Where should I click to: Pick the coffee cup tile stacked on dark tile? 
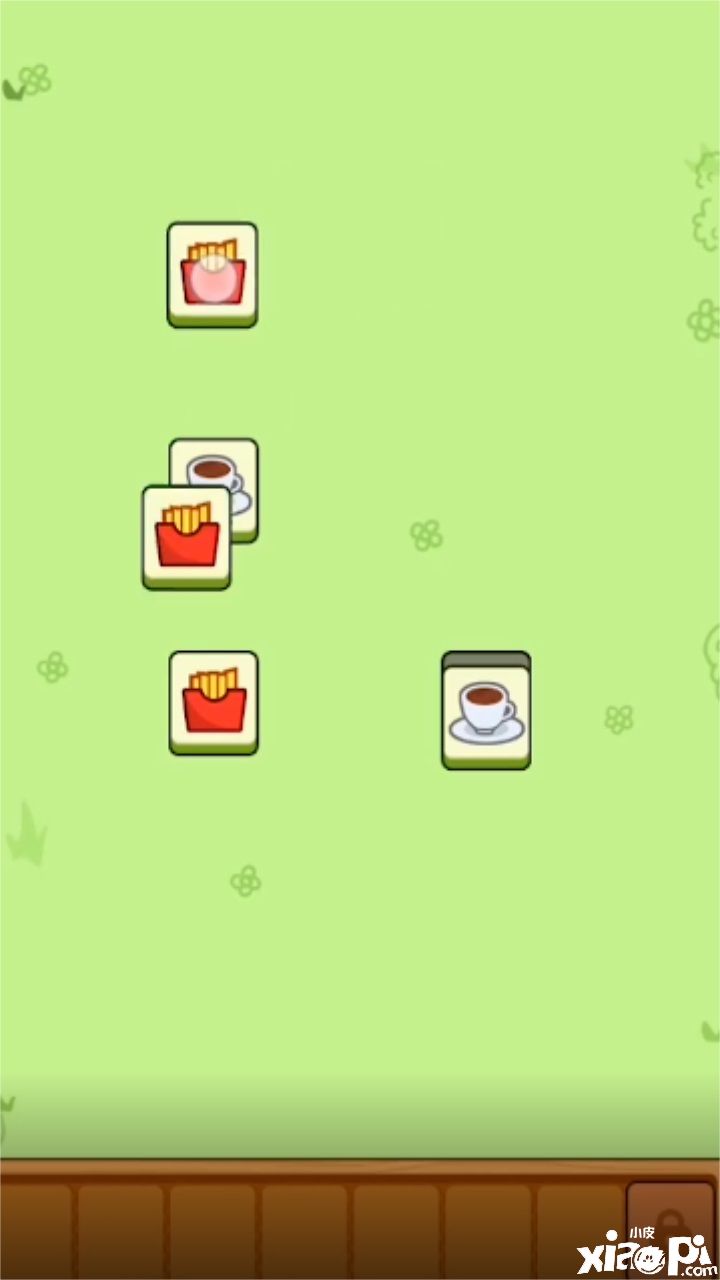point(486,714)
